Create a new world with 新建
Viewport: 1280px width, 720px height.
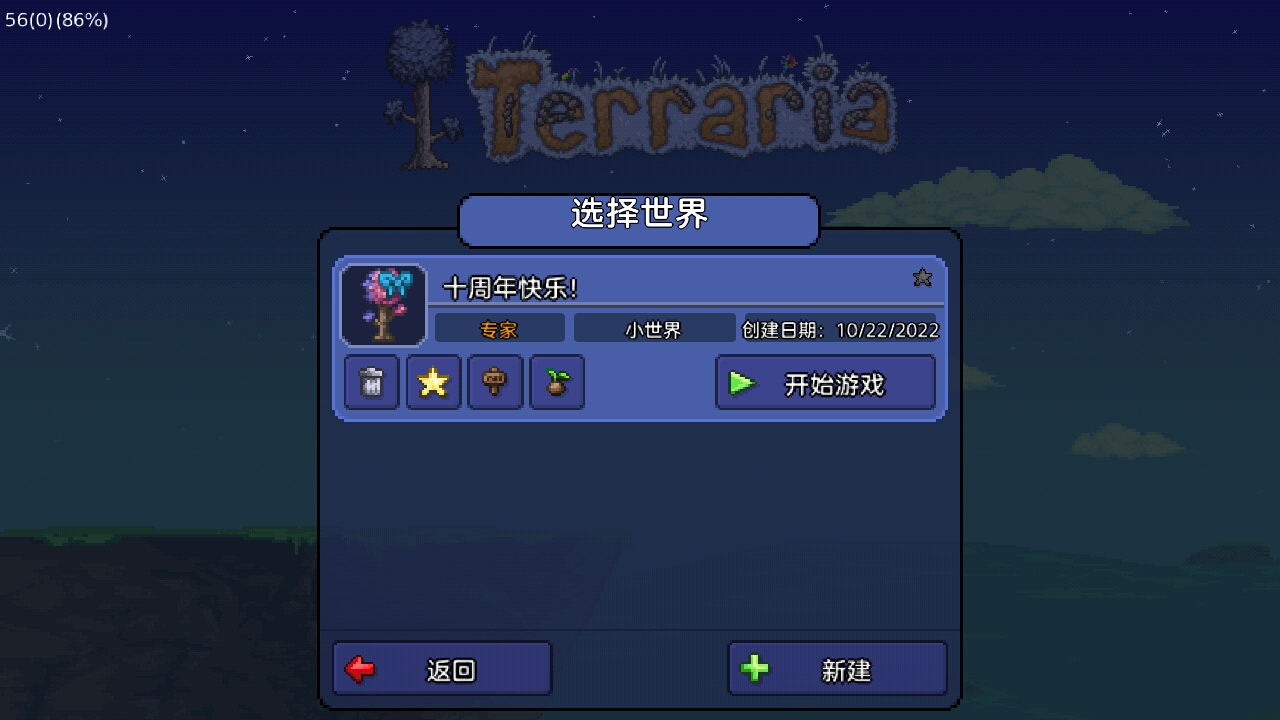[837, 669]
